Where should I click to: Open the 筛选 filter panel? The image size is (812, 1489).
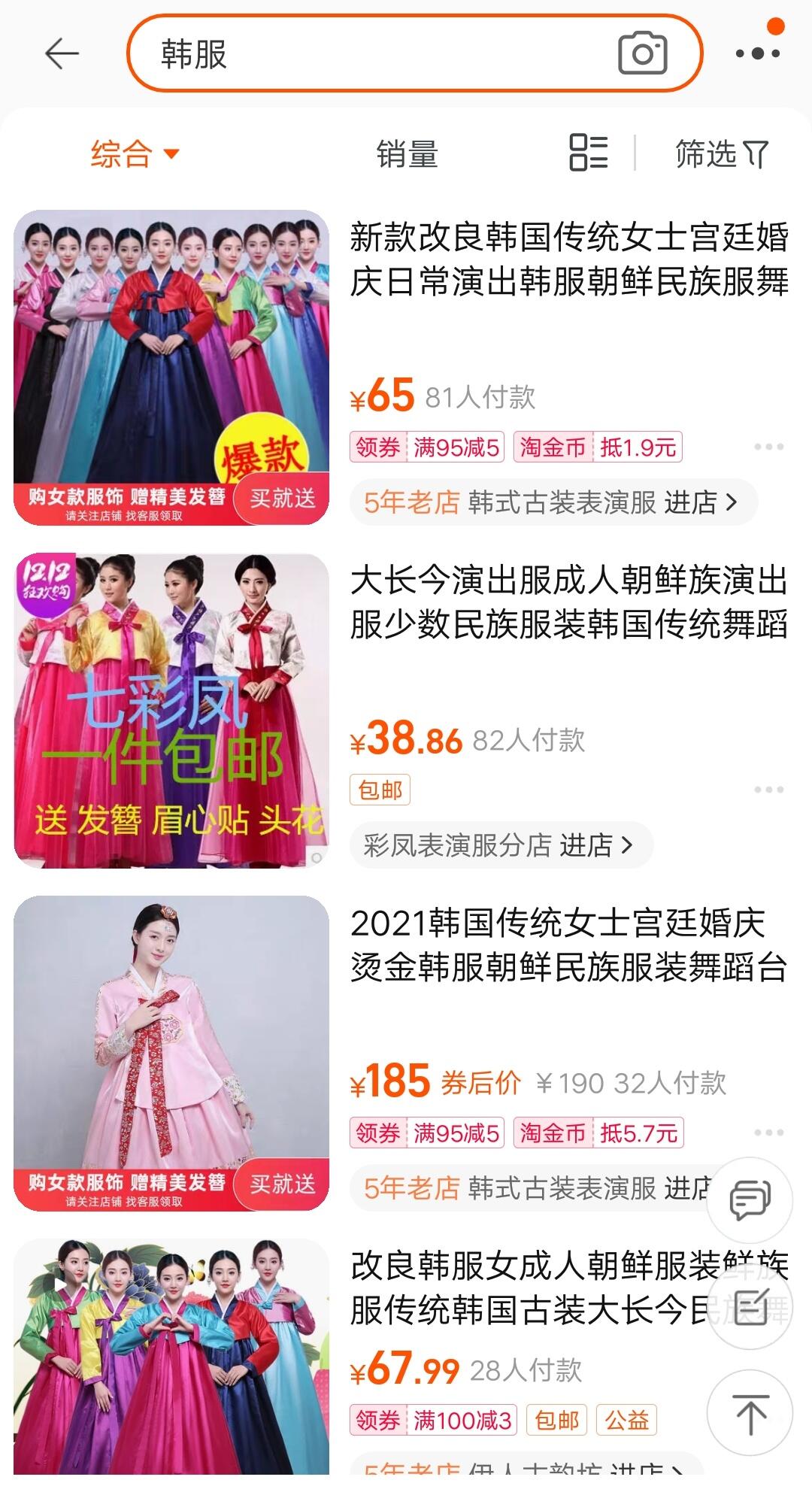coord(720,154)
